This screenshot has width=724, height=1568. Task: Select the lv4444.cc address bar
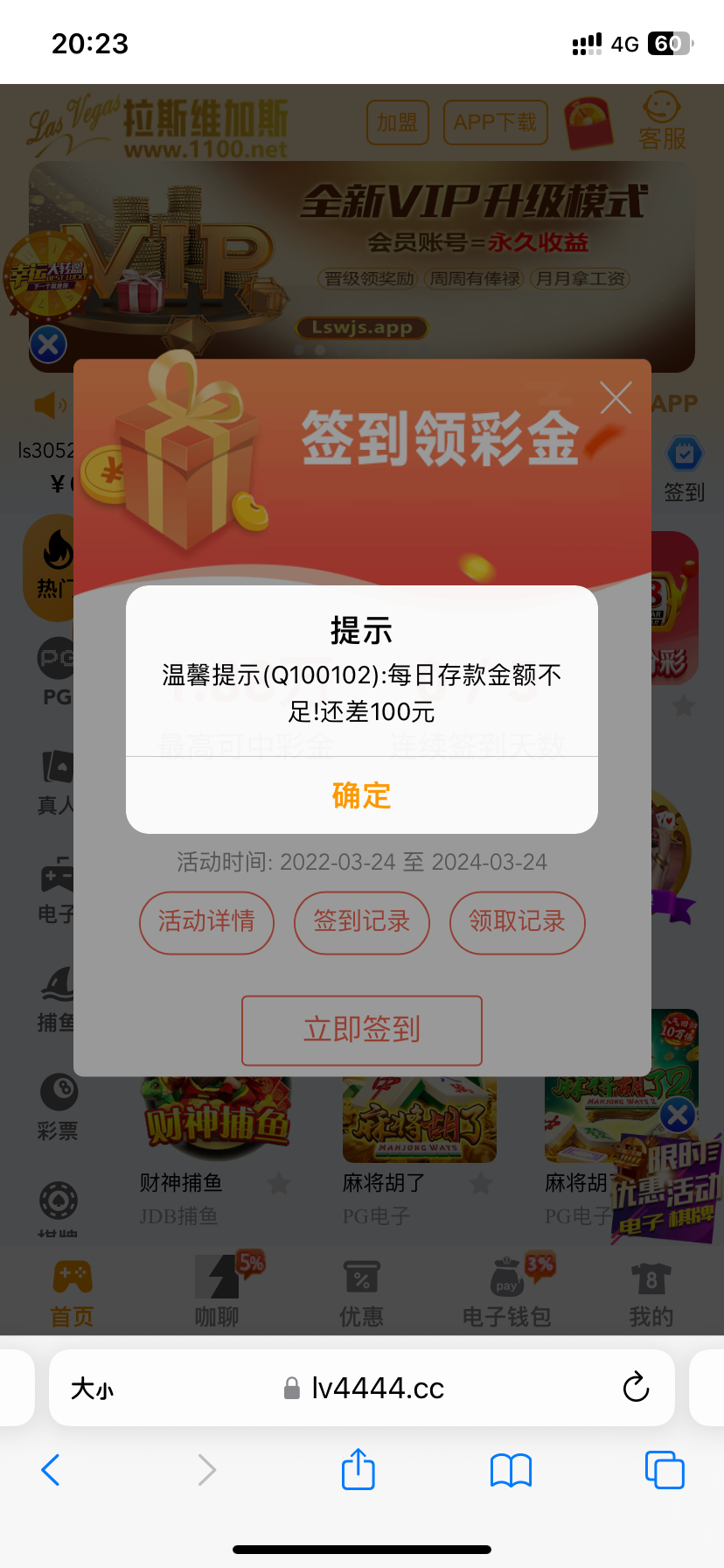pyautogui.click(x=376, y=1389)
